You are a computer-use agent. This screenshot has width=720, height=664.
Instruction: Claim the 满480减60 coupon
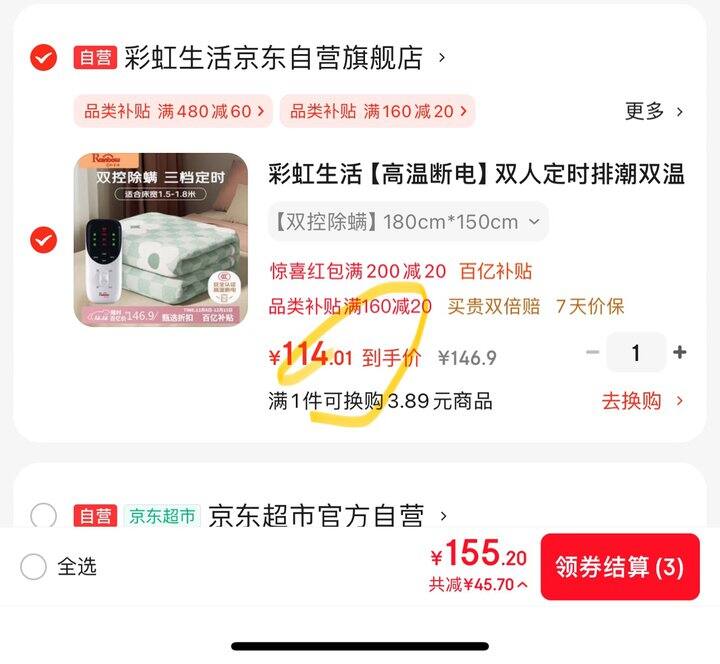(174, 111)
